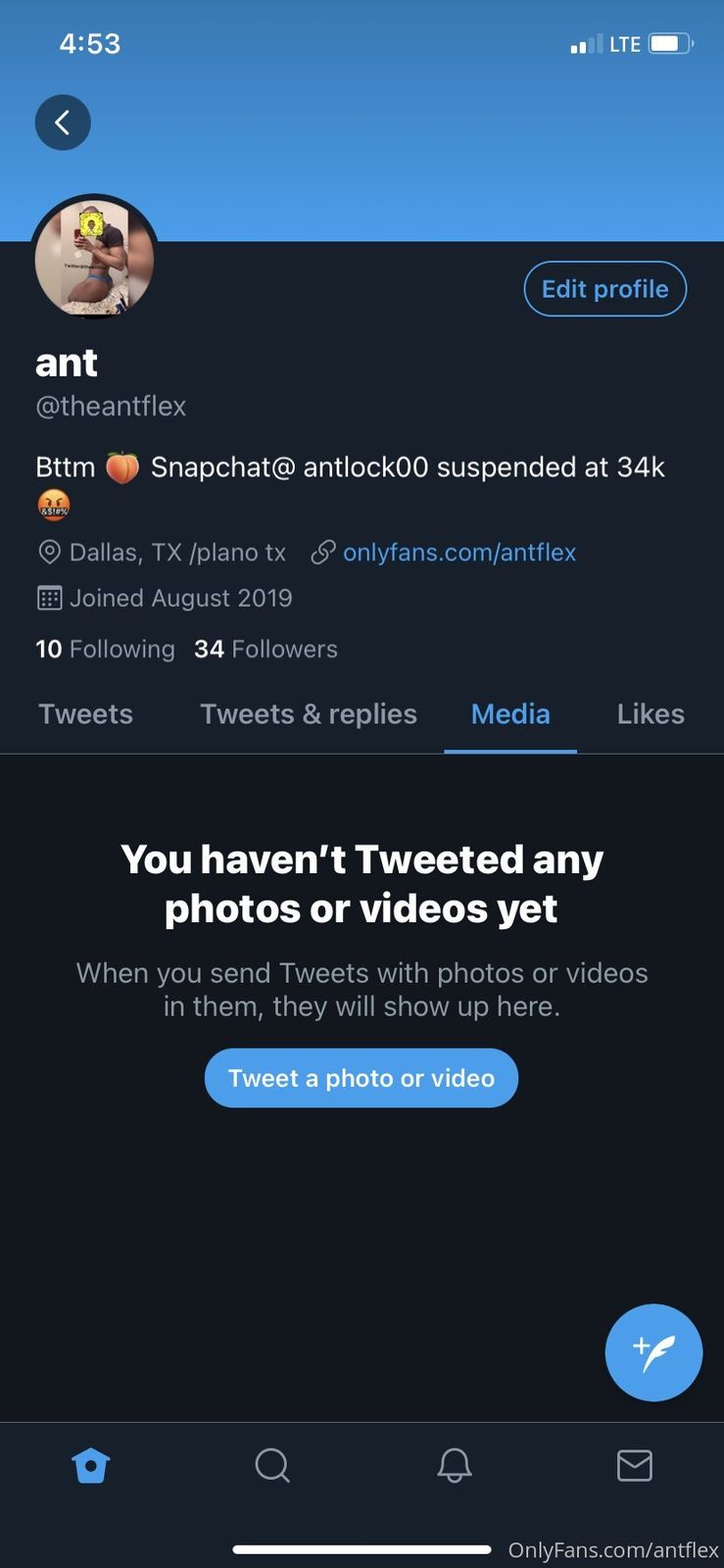
Task: Open the onlyfans.com/antflex link
Action: coord(459,552)
